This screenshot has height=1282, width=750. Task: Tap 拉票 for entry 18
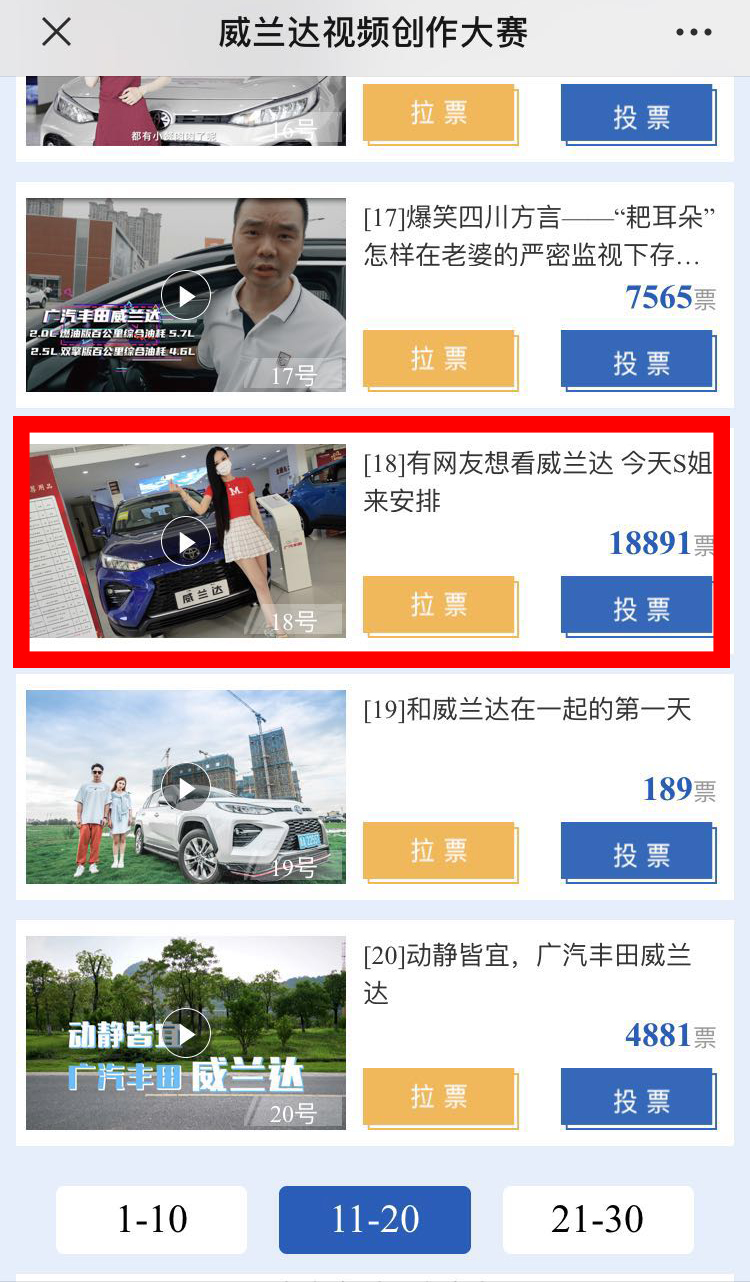[439, 604]
